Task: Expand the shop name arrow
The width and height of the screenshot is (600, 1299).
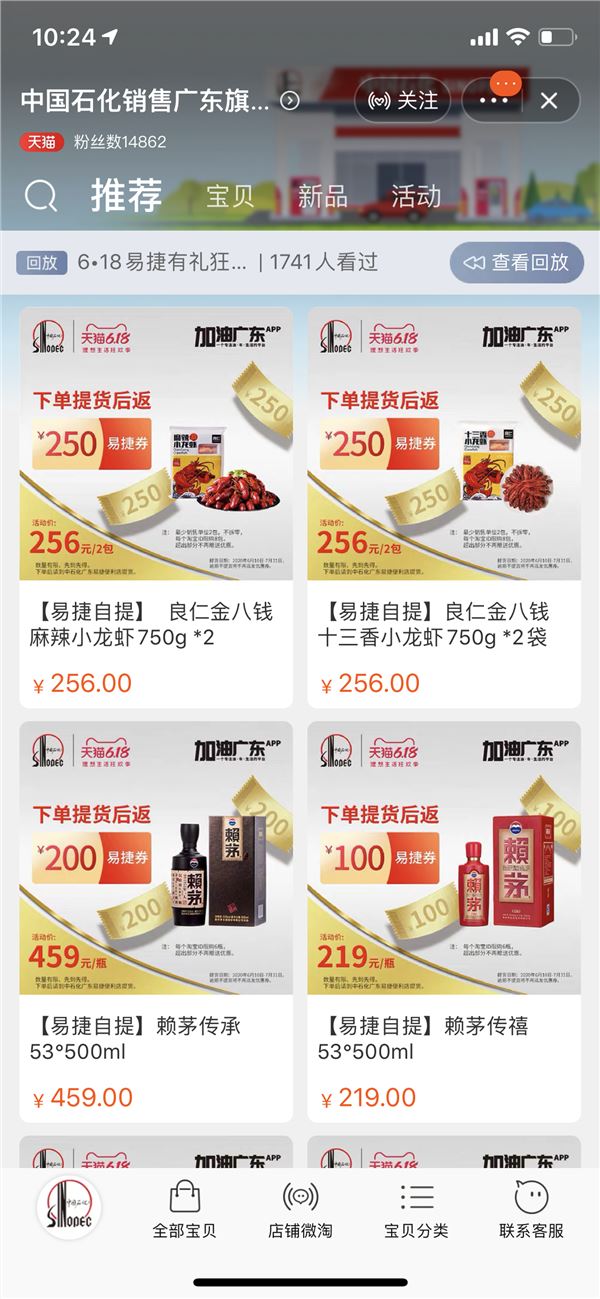Action: 290,100
